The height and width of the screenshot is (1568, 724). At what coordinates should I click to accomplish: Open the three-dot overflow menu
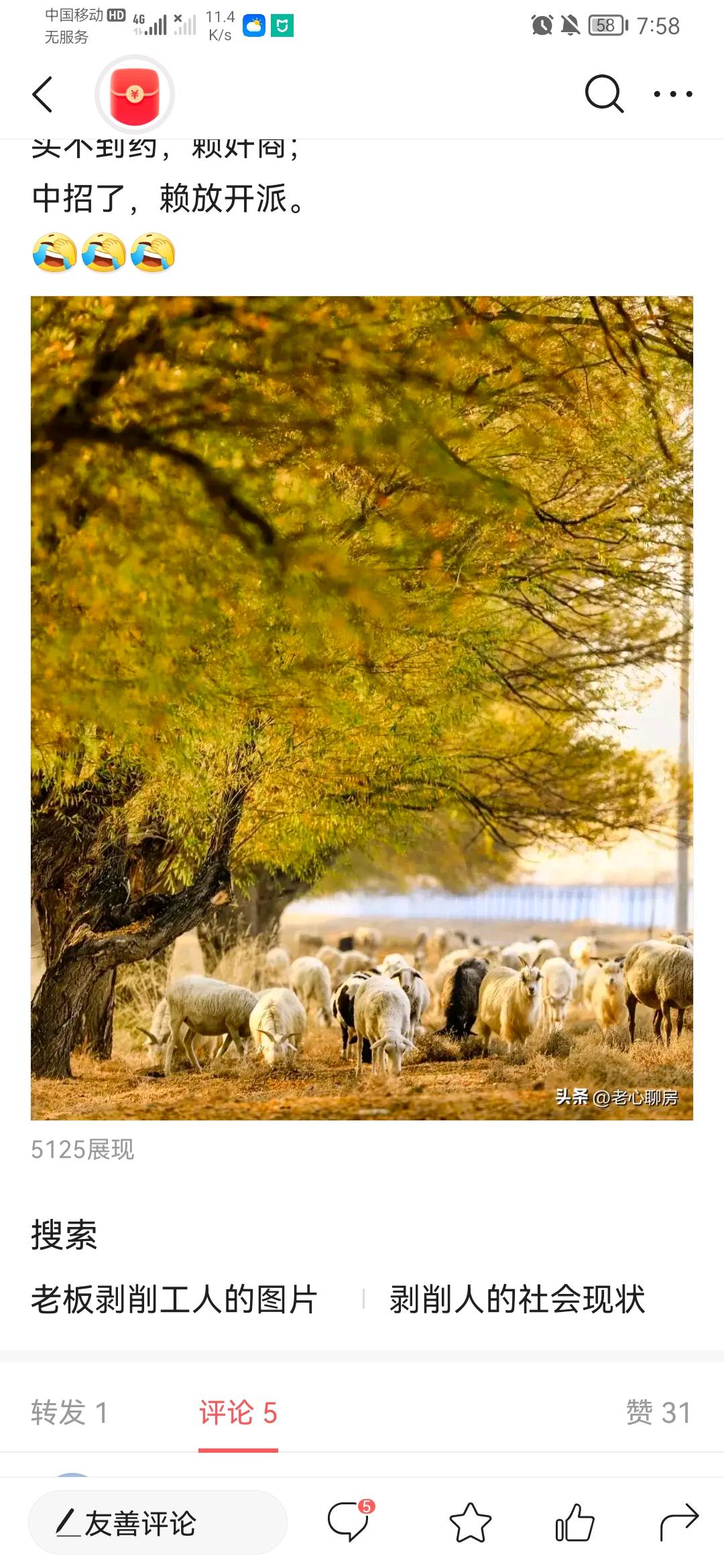[x=673, y=94]
